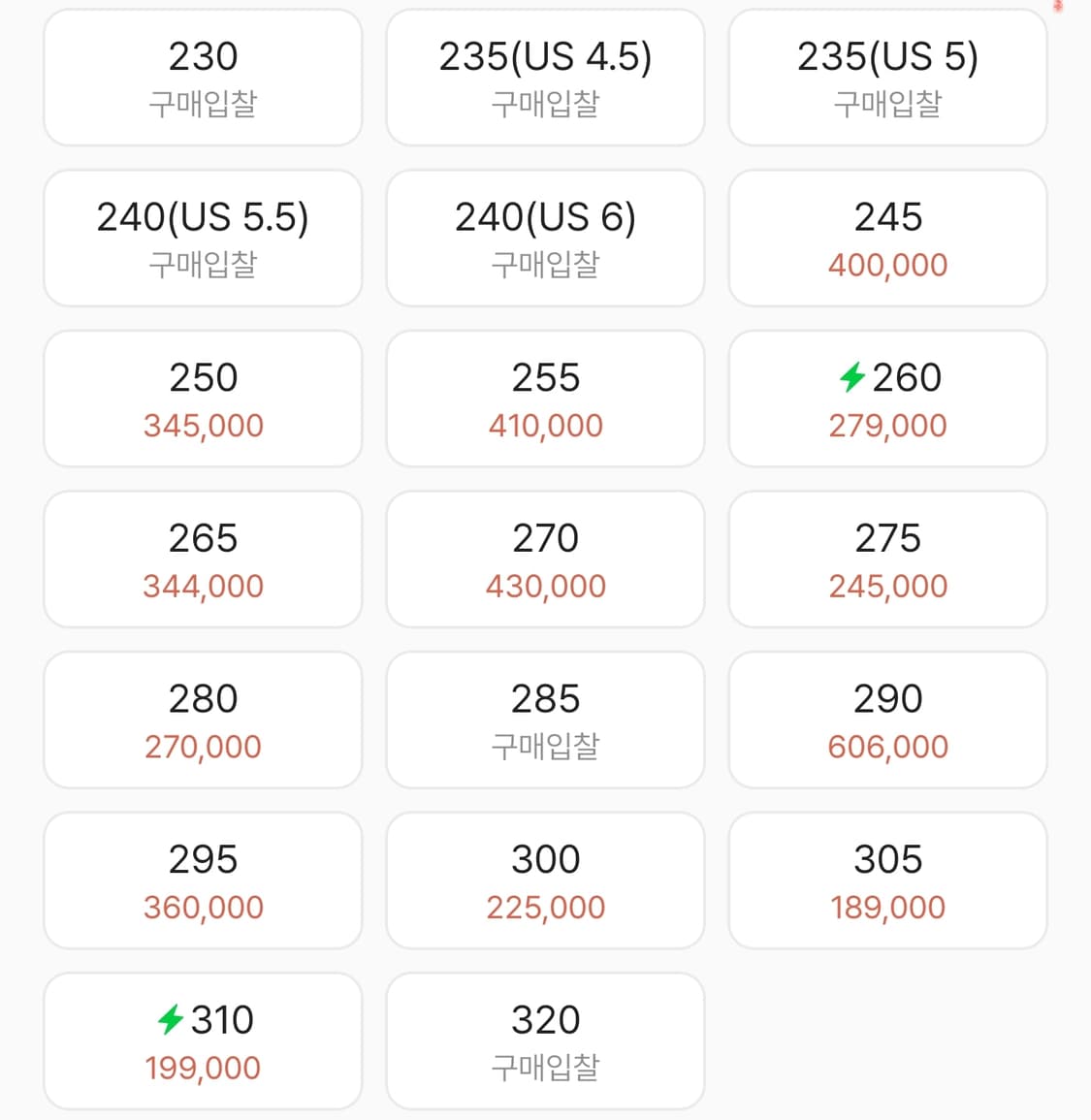The image size is (1091, 1120).
Task: Select size 290 priced 606,000
Action: (x=887, y=720)
